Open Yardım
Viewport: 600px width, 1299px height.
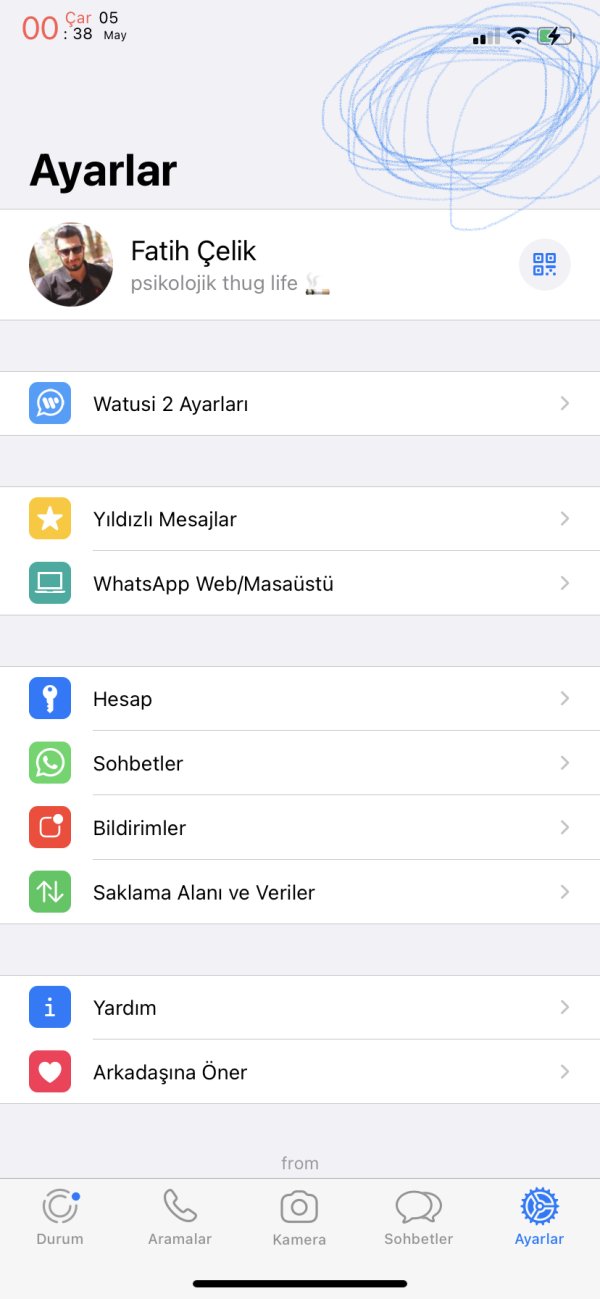tap(300, 1008)
